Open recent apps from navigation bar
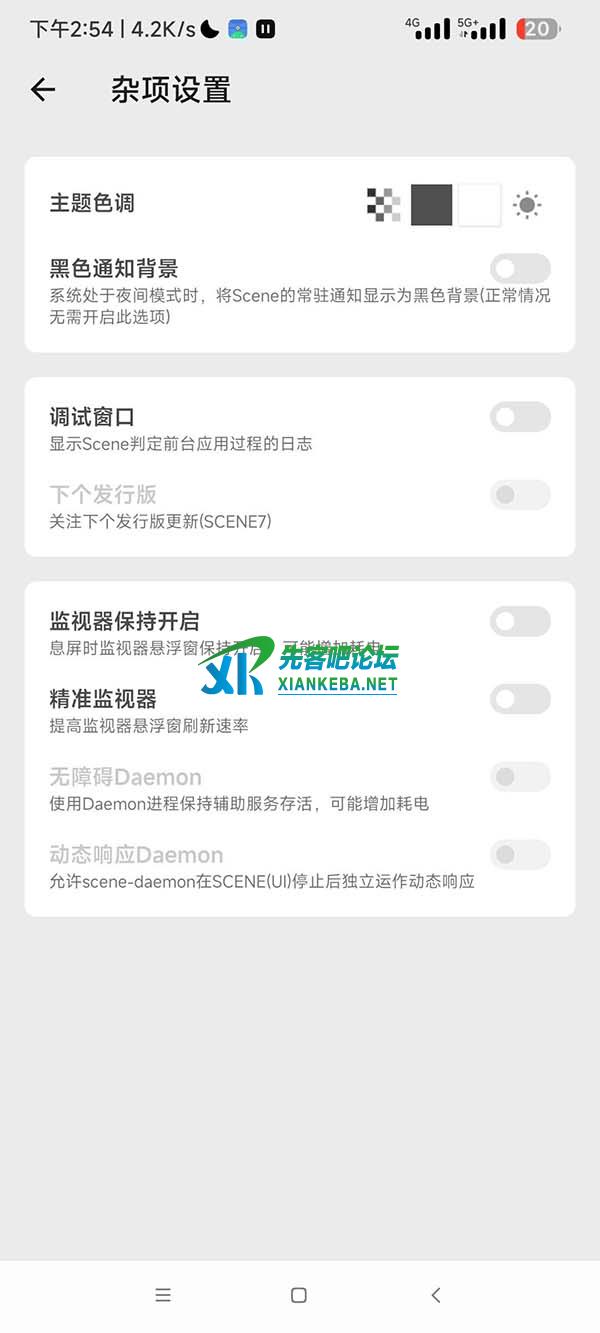 pyautogui.click(x=163, y=1295)
